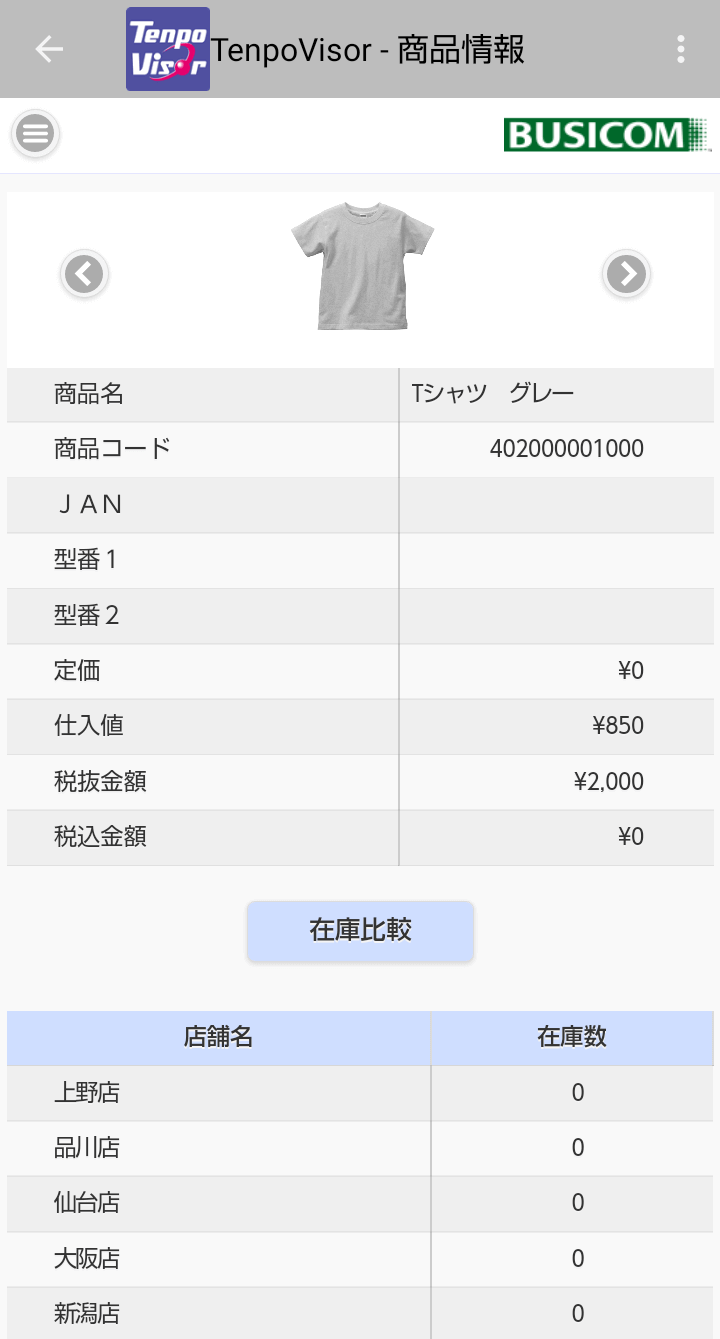Open the overflow menu
The image size is (720, 1339).
(x=680, y=49)
